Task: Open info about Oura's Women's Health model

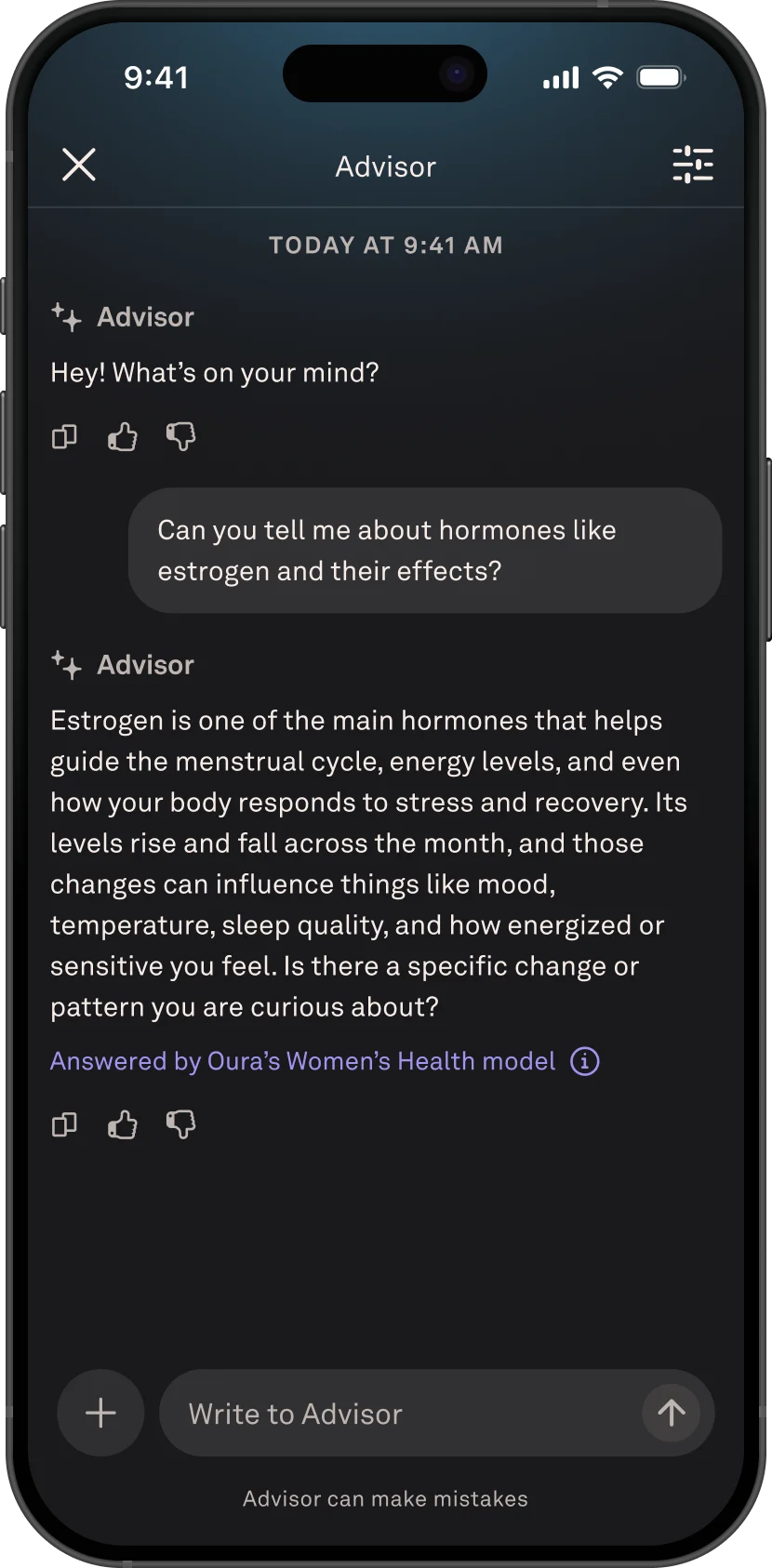Action: 584,1061
